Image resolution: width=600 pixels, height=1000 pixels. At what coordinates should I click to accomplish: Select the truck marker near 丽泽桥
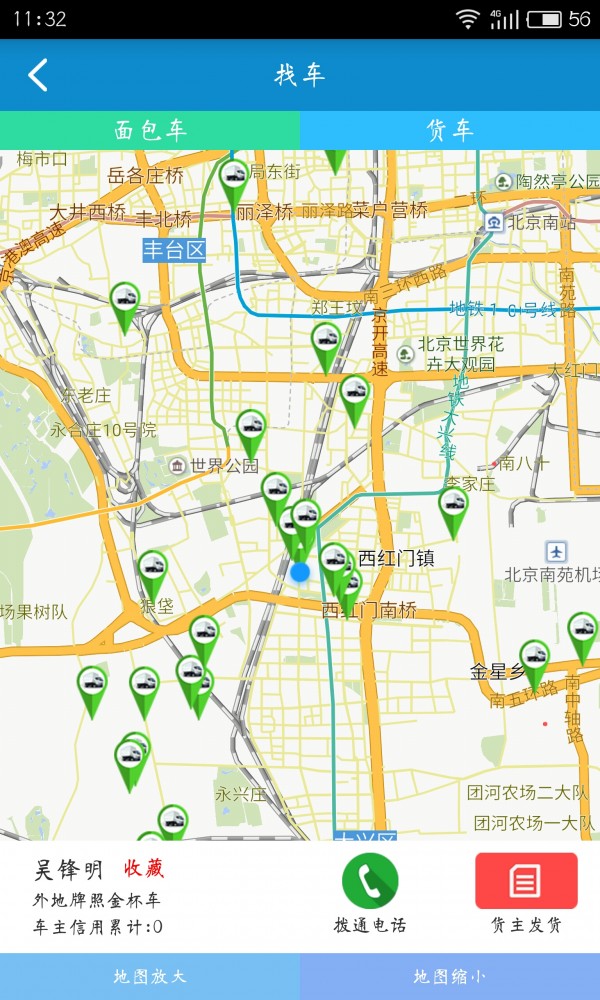coord(234,180)
